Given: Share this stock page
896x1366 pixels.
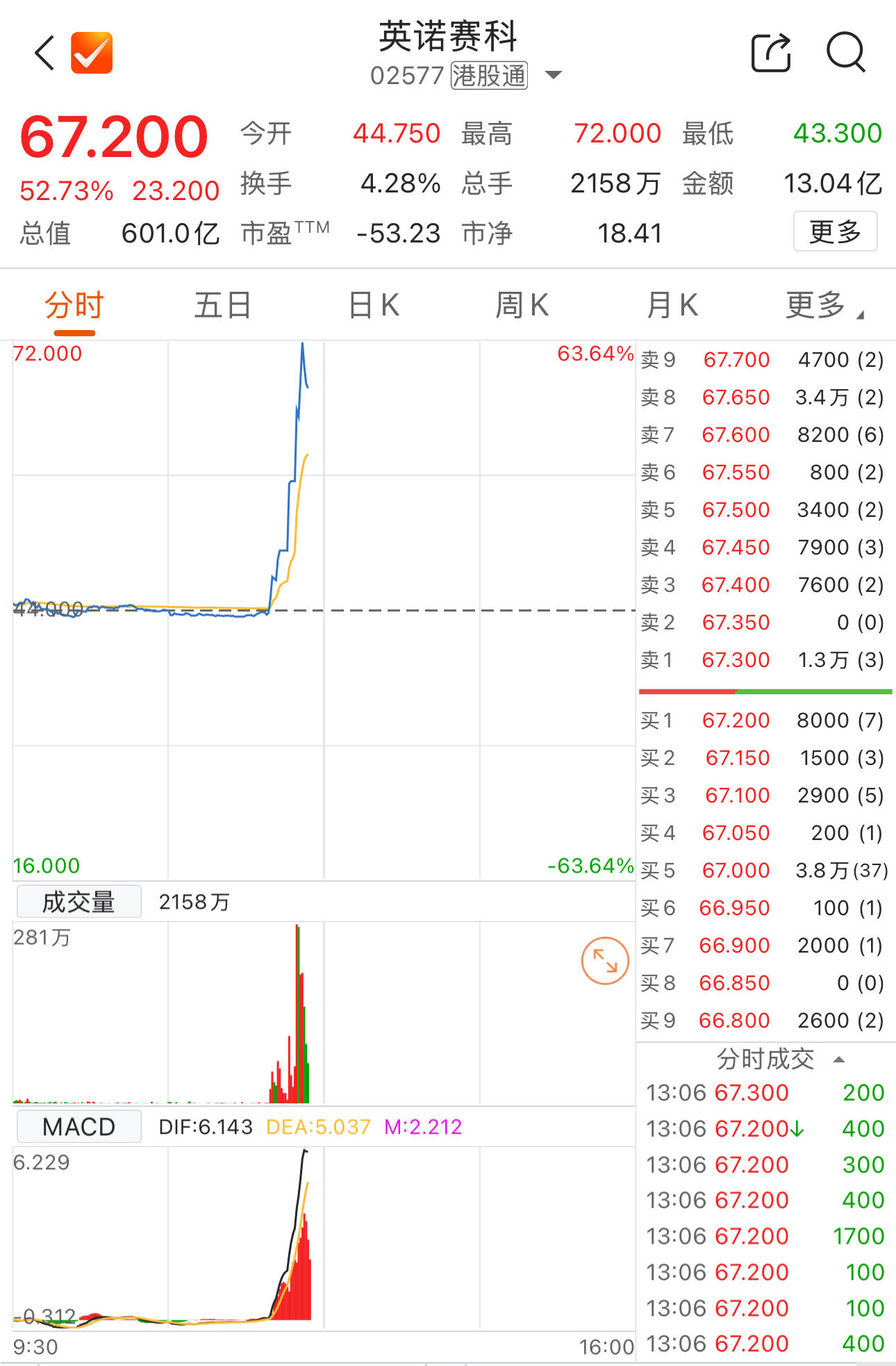Looking at the screenshot, I should (771, 53).
